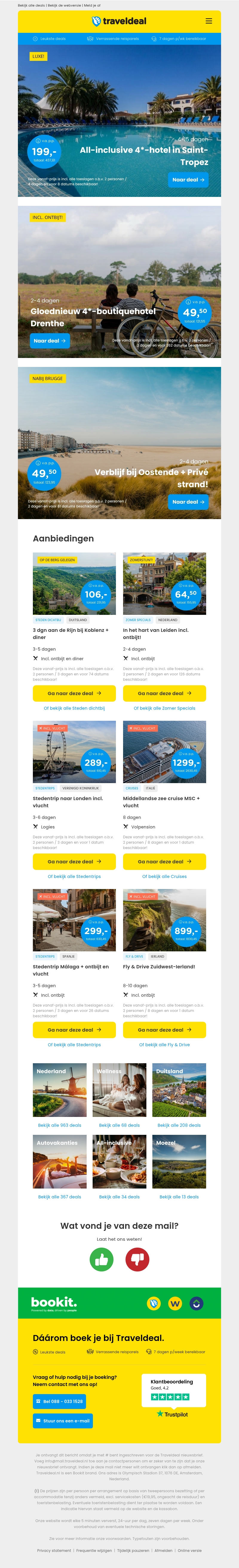Go to the Málaga stedentrip deal button

(74, 1030)
